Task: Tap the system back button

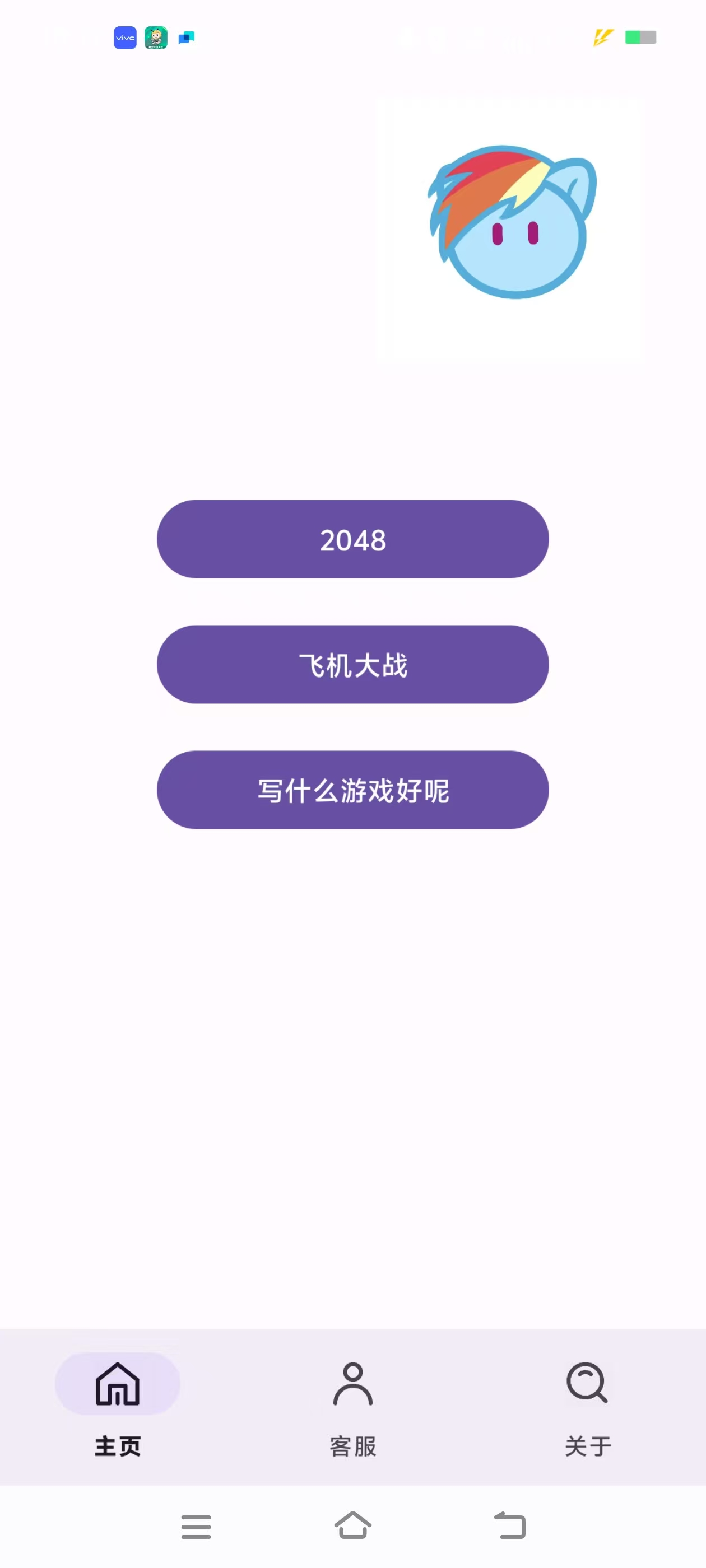Action: (x=510, y=1525)
